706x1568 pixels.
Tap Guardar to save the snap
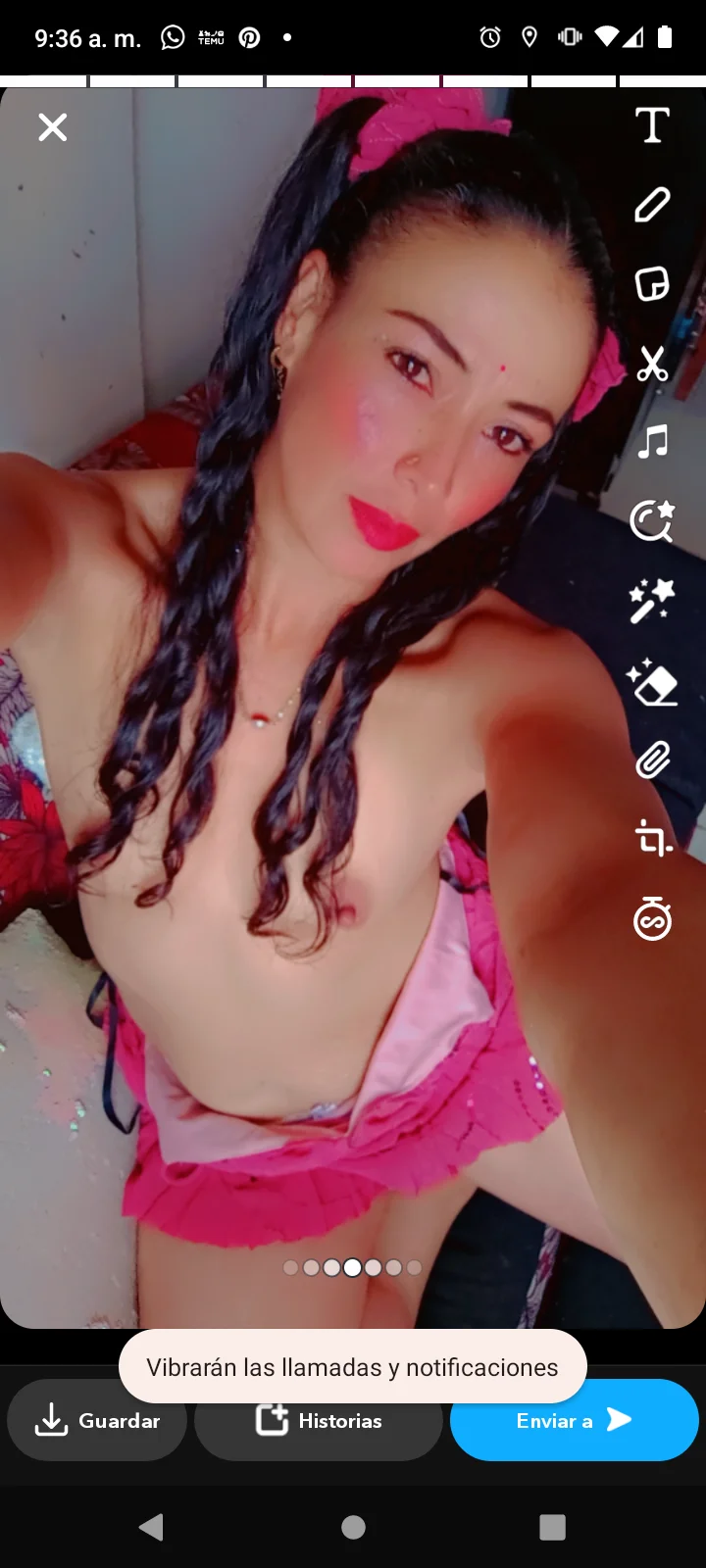pos(97,1421)
